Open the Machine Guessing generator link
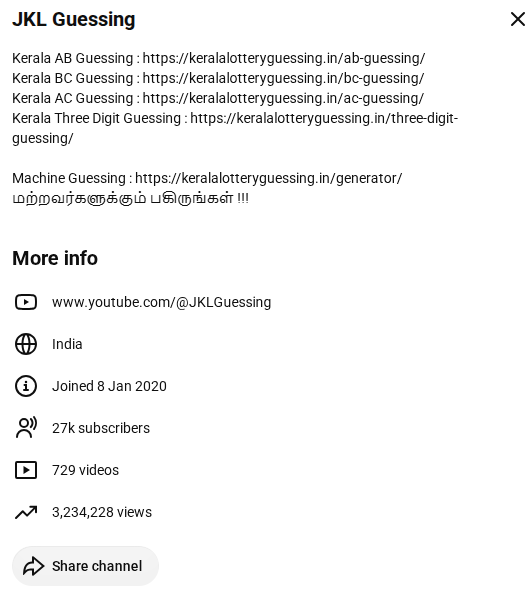The width and height of the screenshot is (530, 601). [268, 178]
